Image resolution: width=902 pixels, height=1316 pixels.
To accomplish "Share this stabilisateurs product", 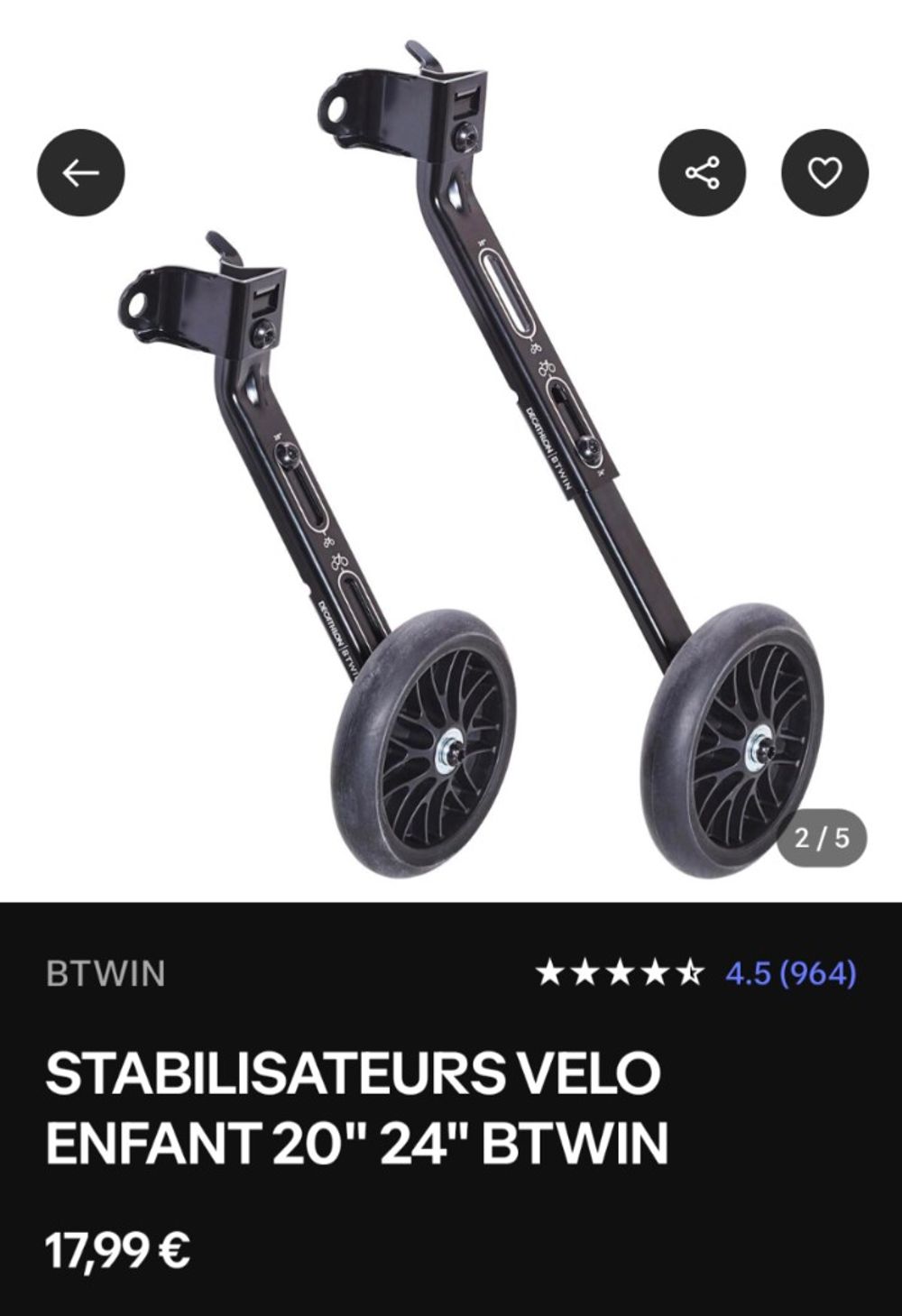I will [x=702, y=172].
